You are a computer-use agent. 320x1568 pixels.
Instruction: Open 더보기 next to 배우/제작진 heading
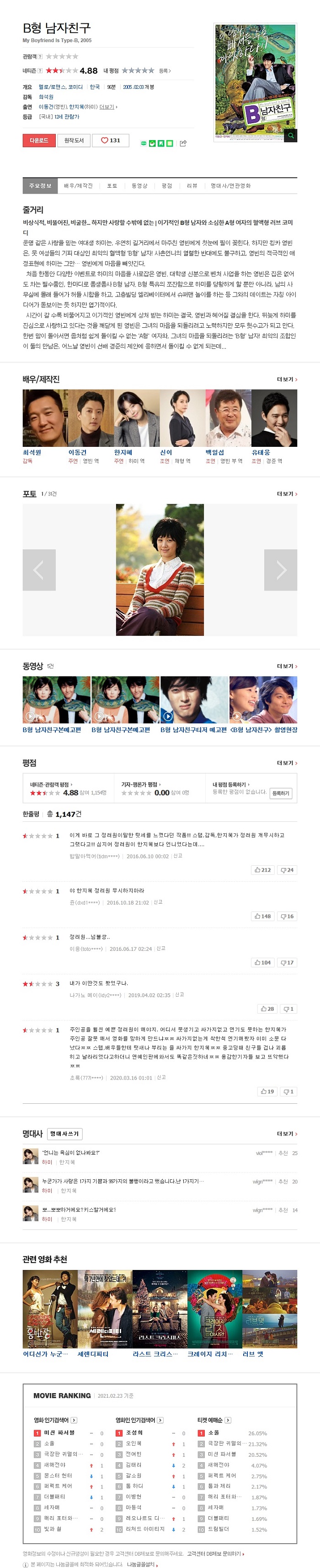(x=287, y=379)
